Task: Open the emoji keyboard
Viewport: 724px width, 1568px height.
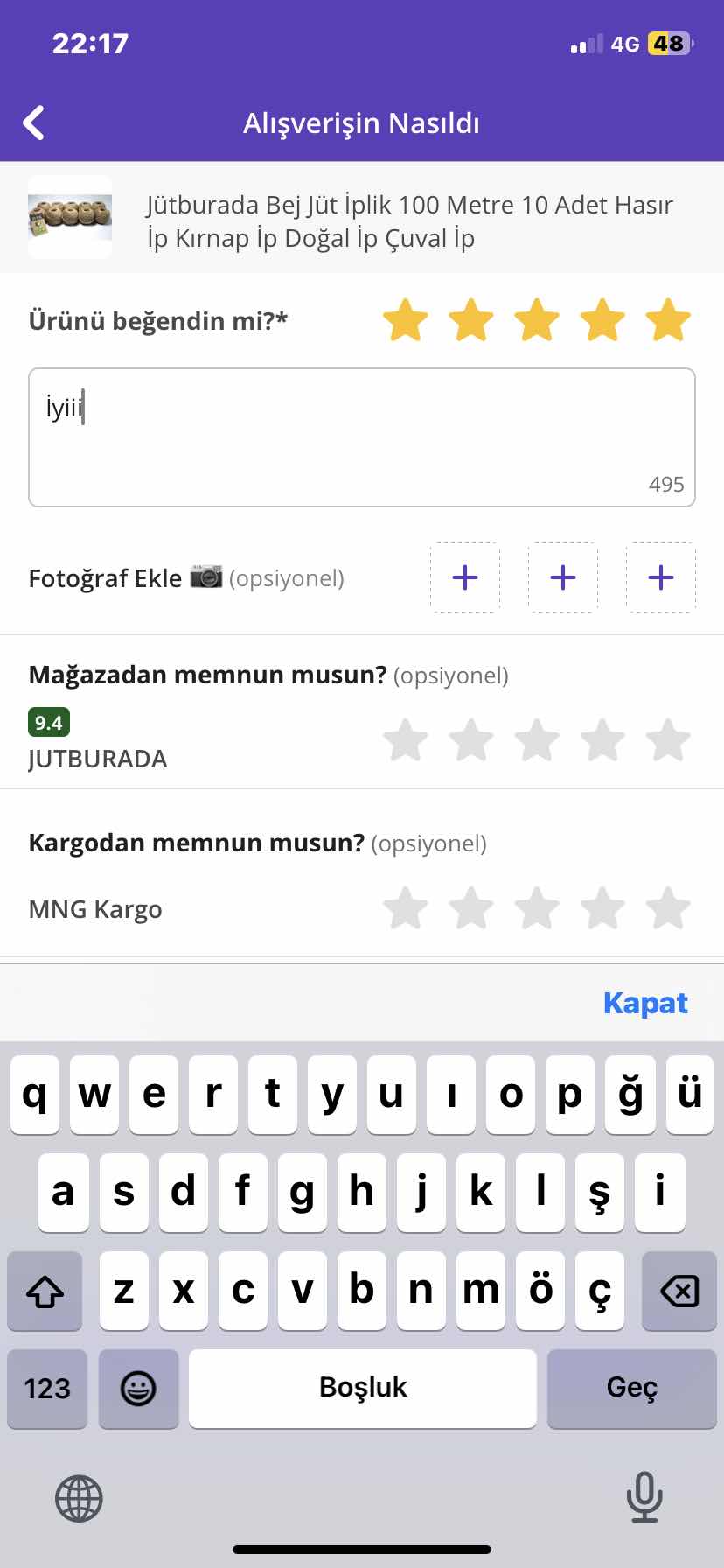Action: click(x=138, y=1388)
